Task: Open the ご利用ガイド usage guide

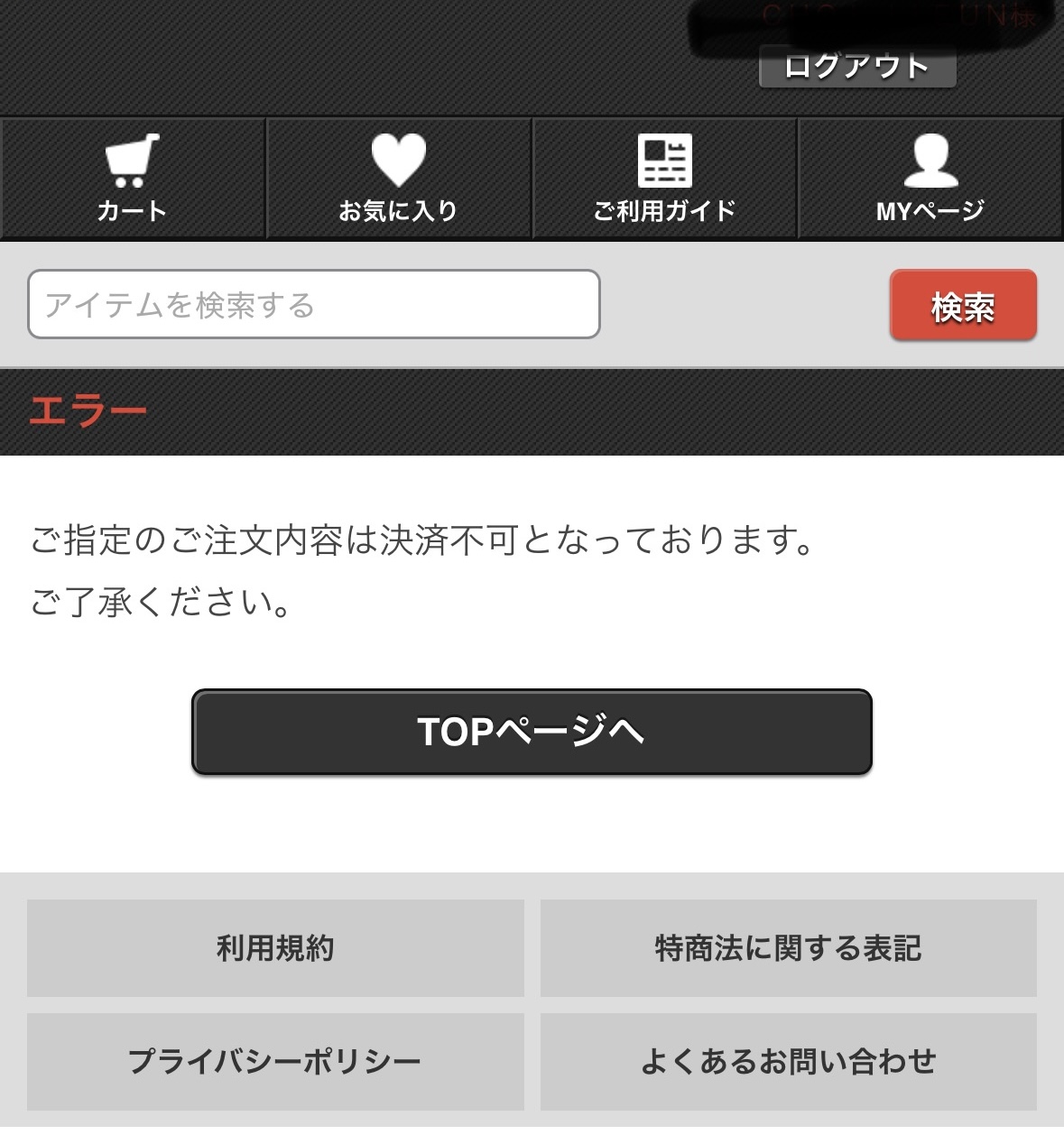Action: click(664, 179)
